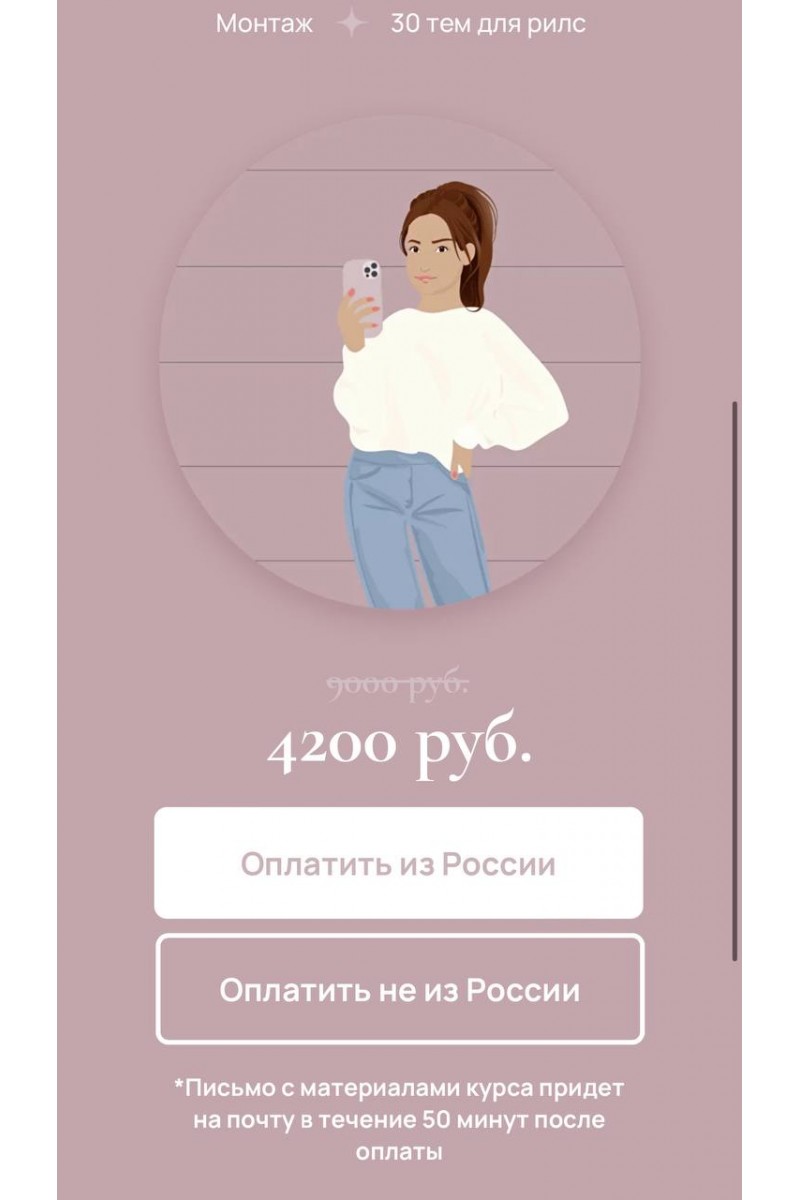Viewport: 800px width, 1200px height.
Task: Choose Оплатить не из России
Action: coord(399,990)
